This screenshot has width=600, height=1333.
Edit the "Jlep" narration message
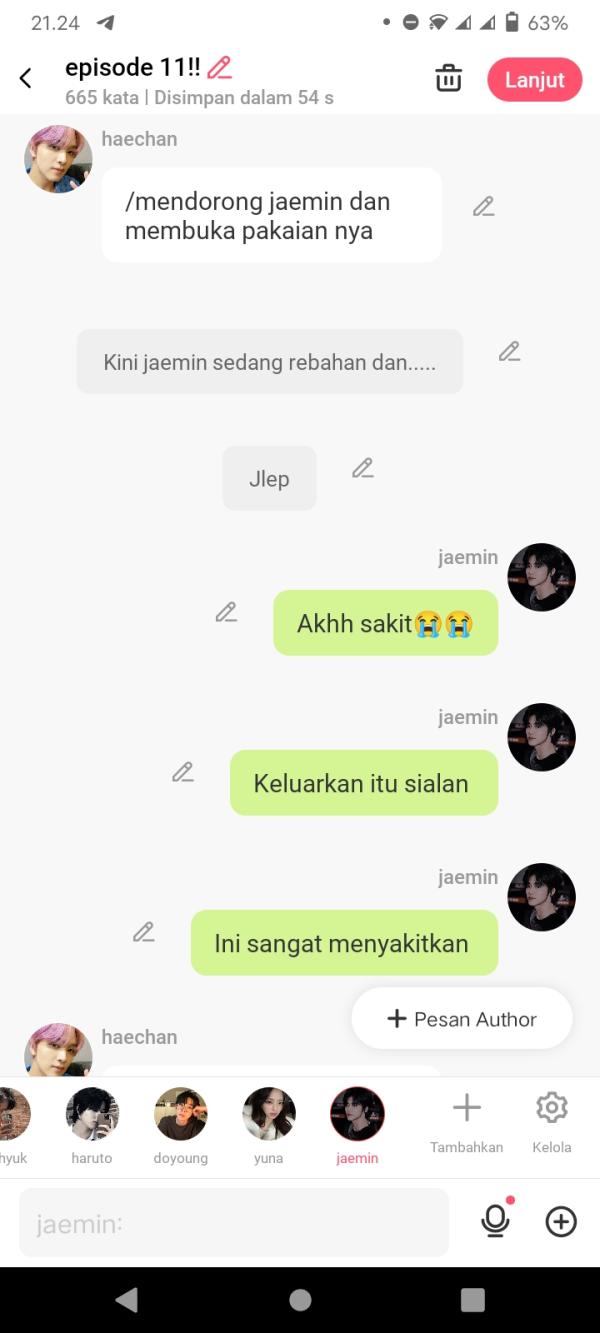[363, 468]
